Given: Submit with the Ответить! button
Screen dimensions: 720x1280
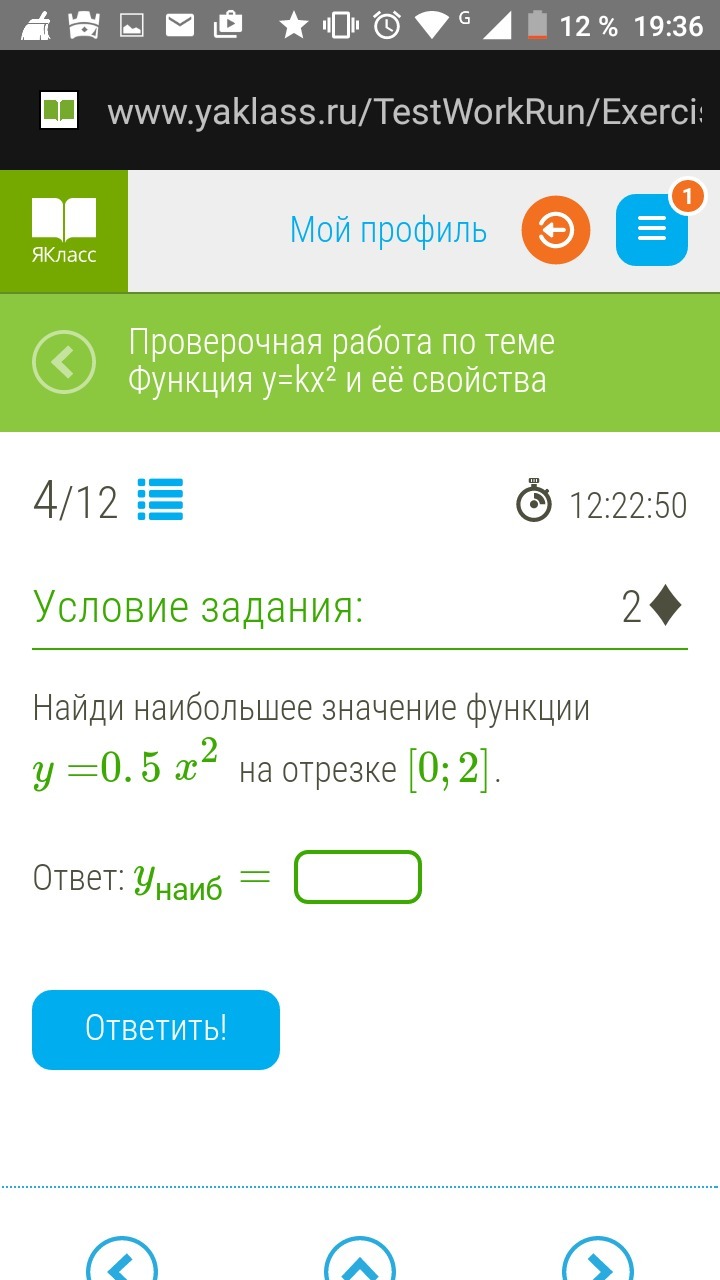Looking at the screenshot, I should (x=156, y=1029).
